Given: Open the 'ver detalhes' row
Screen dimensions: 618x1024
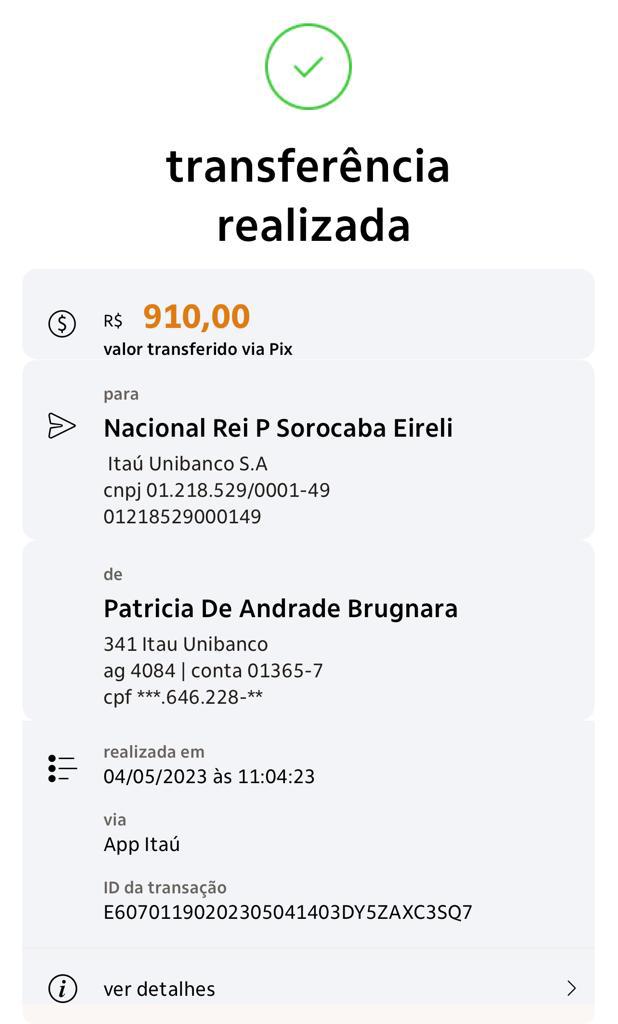Looking at the screenshot, I should click(308, 988).
